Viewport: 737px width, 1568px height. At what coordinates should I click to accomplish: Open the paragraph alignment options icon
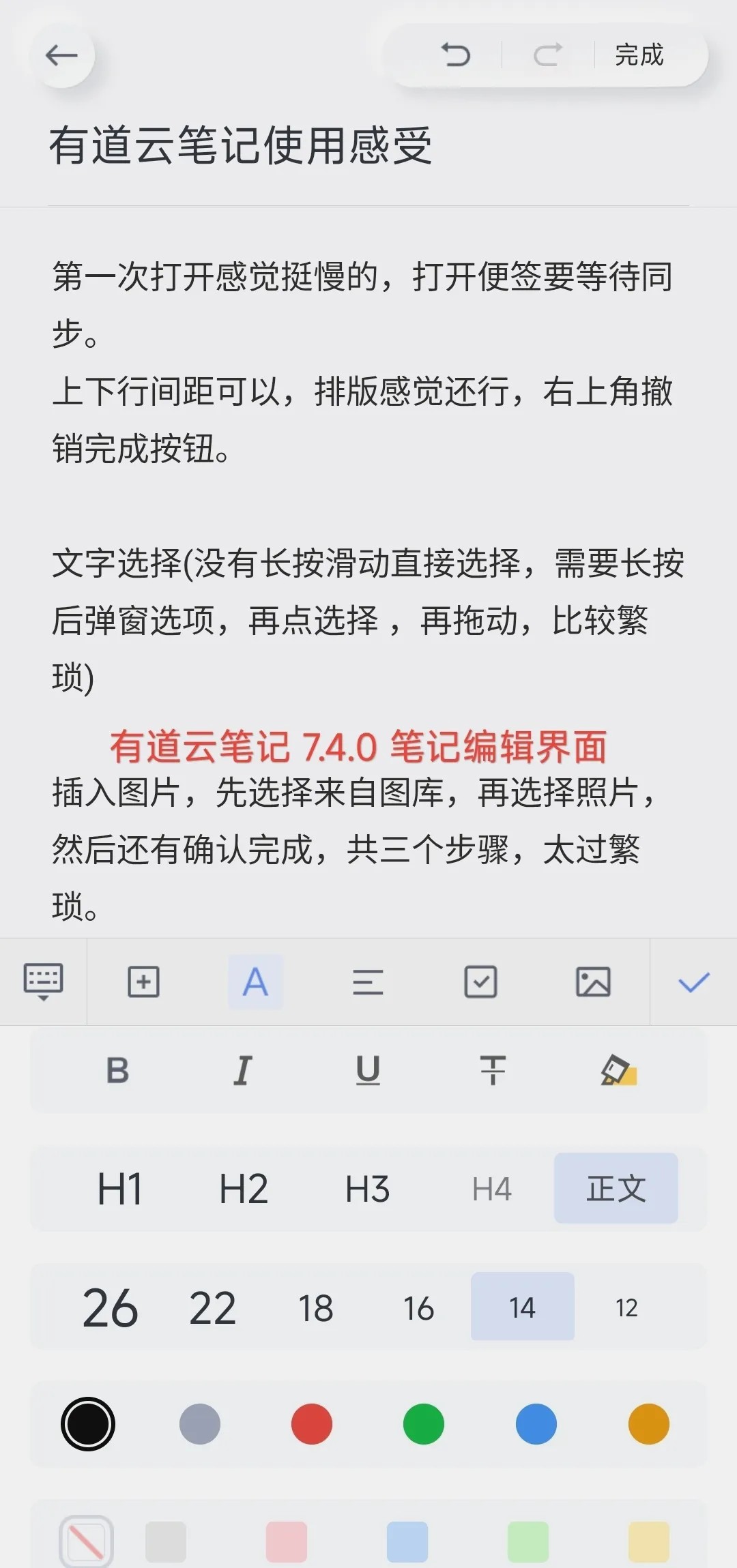pyautogui.click(x=368, y=982)
